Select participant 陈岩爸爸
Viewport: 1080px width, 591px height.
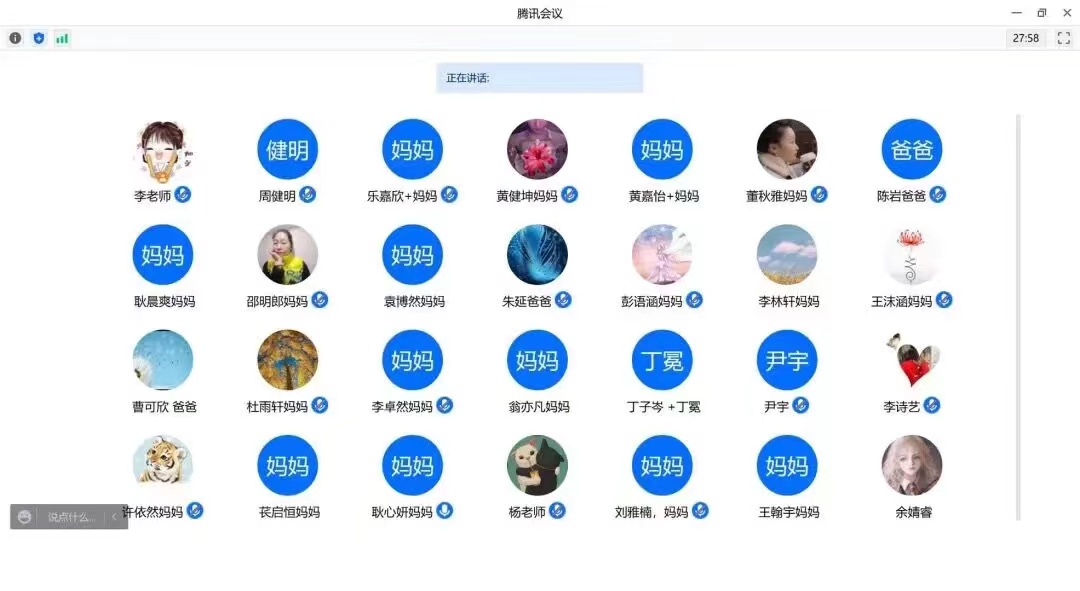point(911,150)
